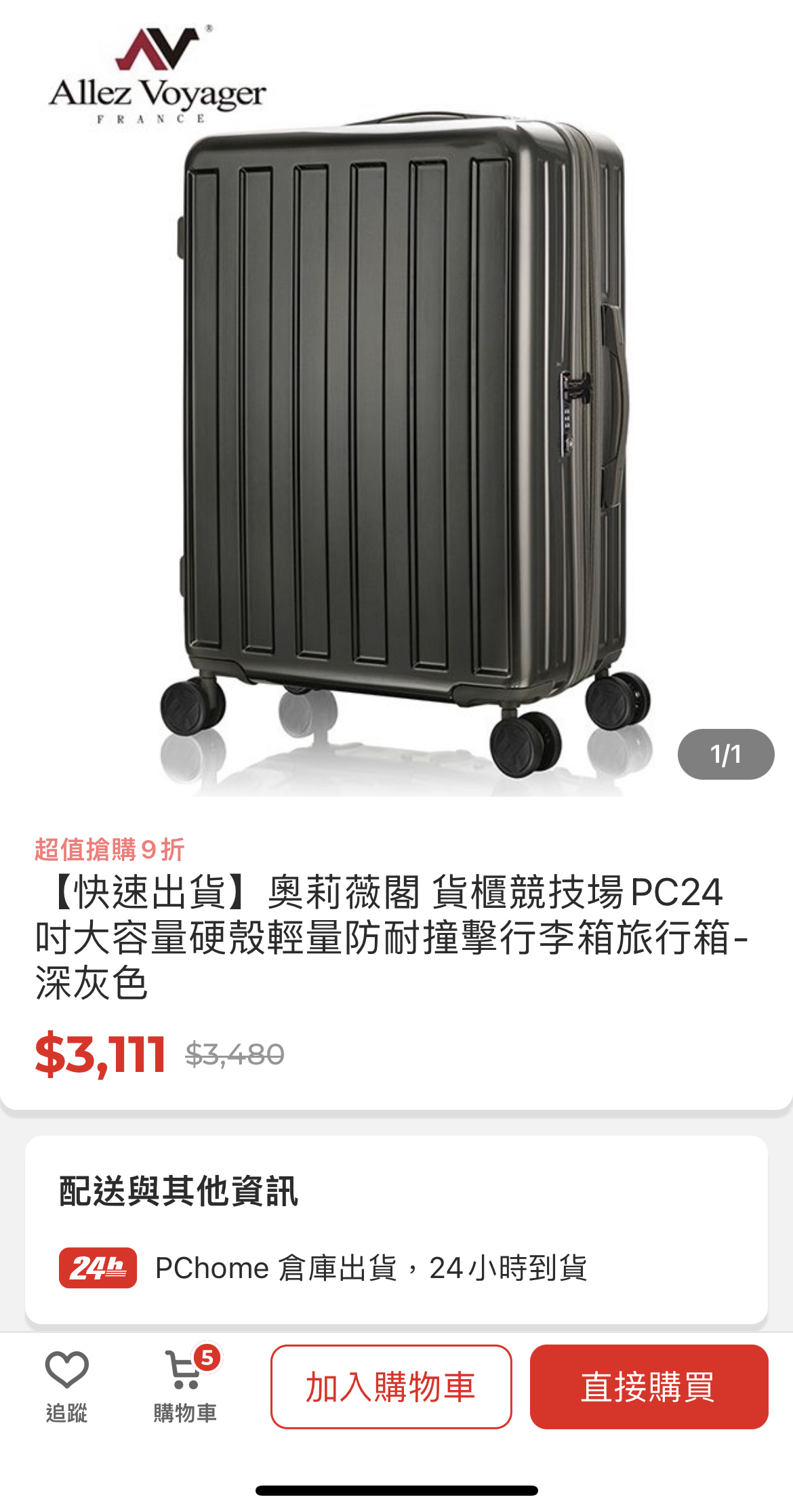
Task: Tap 加入購物車 to add the suitcase
Action: click(391, 1387)
